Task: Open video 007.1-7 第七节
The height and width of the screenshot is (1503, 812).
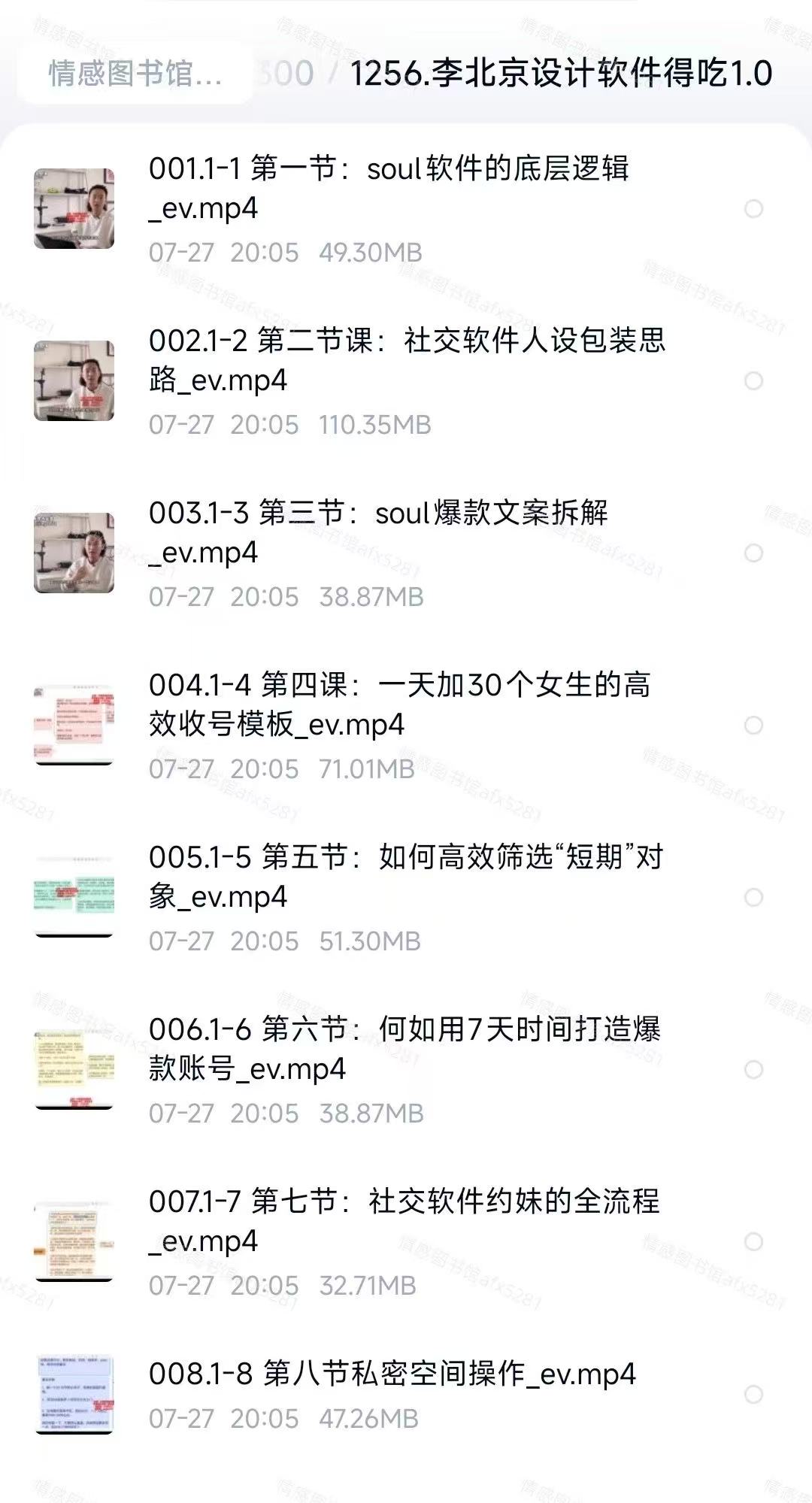Action: pos(404,1221)
